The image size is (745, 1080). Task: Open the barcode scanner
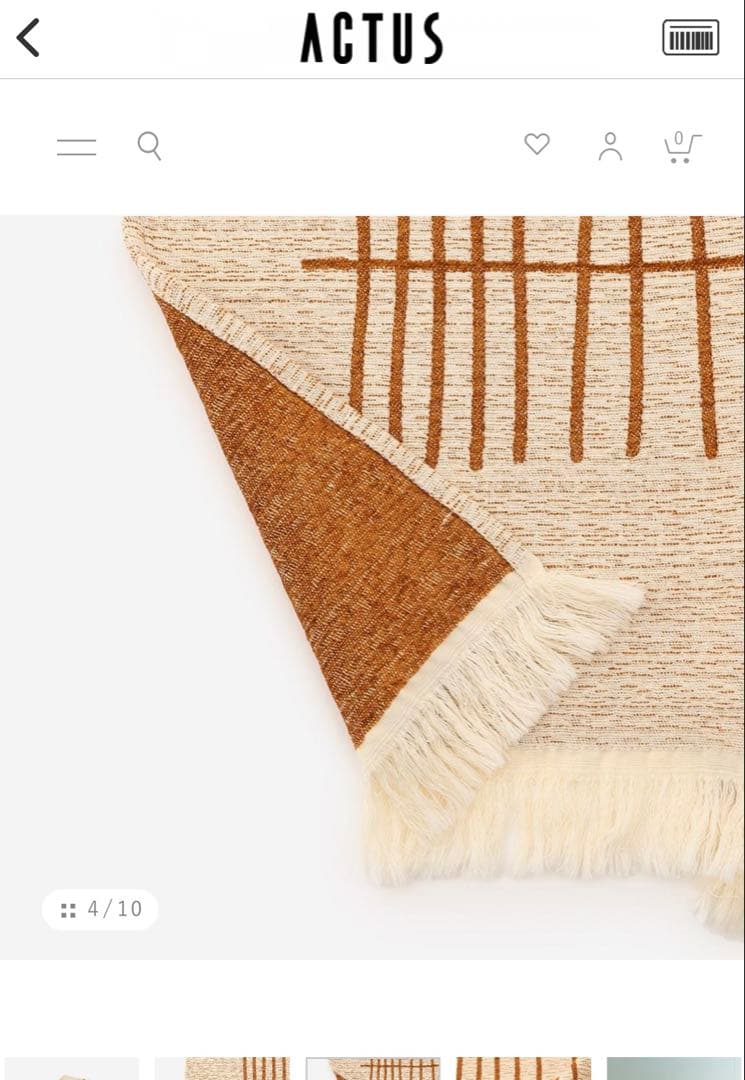(690, 38)
